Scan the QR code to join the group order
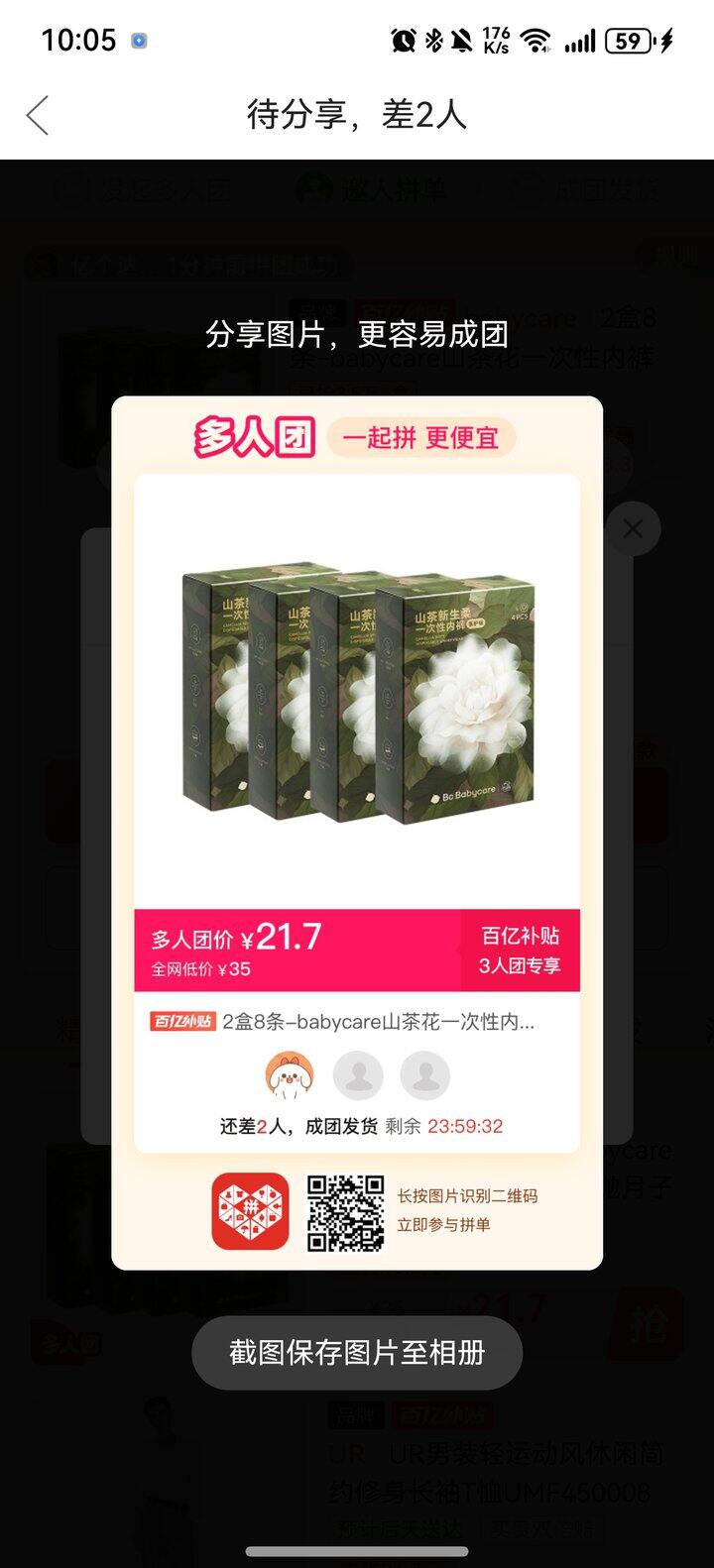Screen dimensions: 714x1568 [344, 1211]
